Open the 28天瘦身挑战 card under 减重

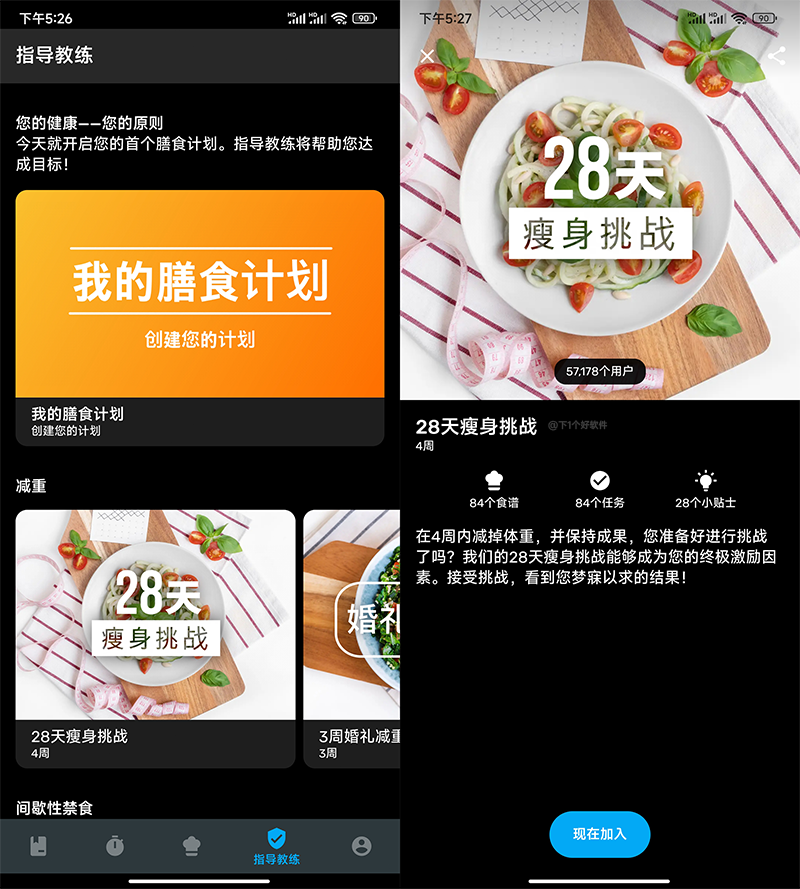point(155,638)
